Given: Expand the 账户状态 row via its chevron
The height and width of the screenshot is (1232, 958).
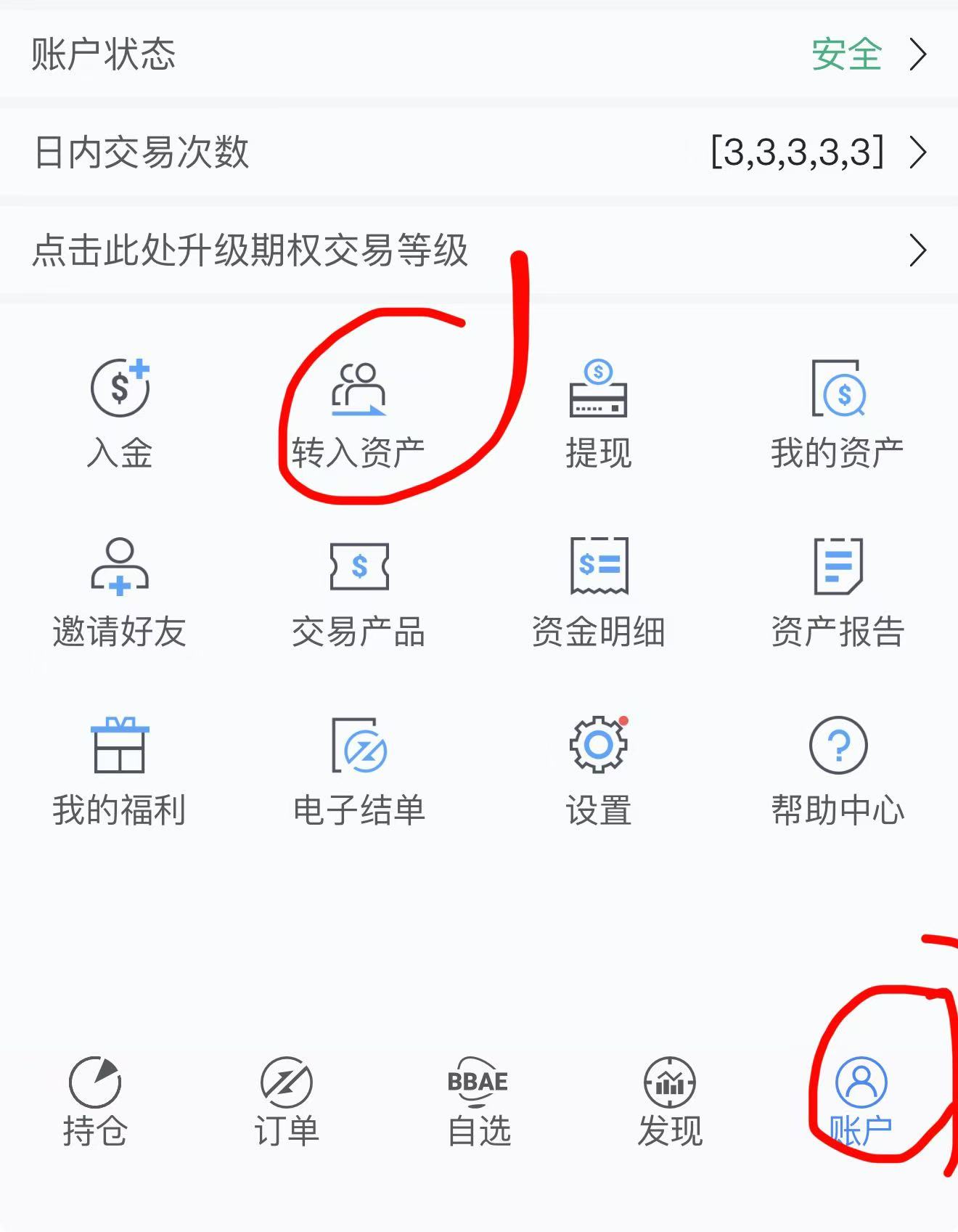Looking at the screenshot, I should coord(920,52).
